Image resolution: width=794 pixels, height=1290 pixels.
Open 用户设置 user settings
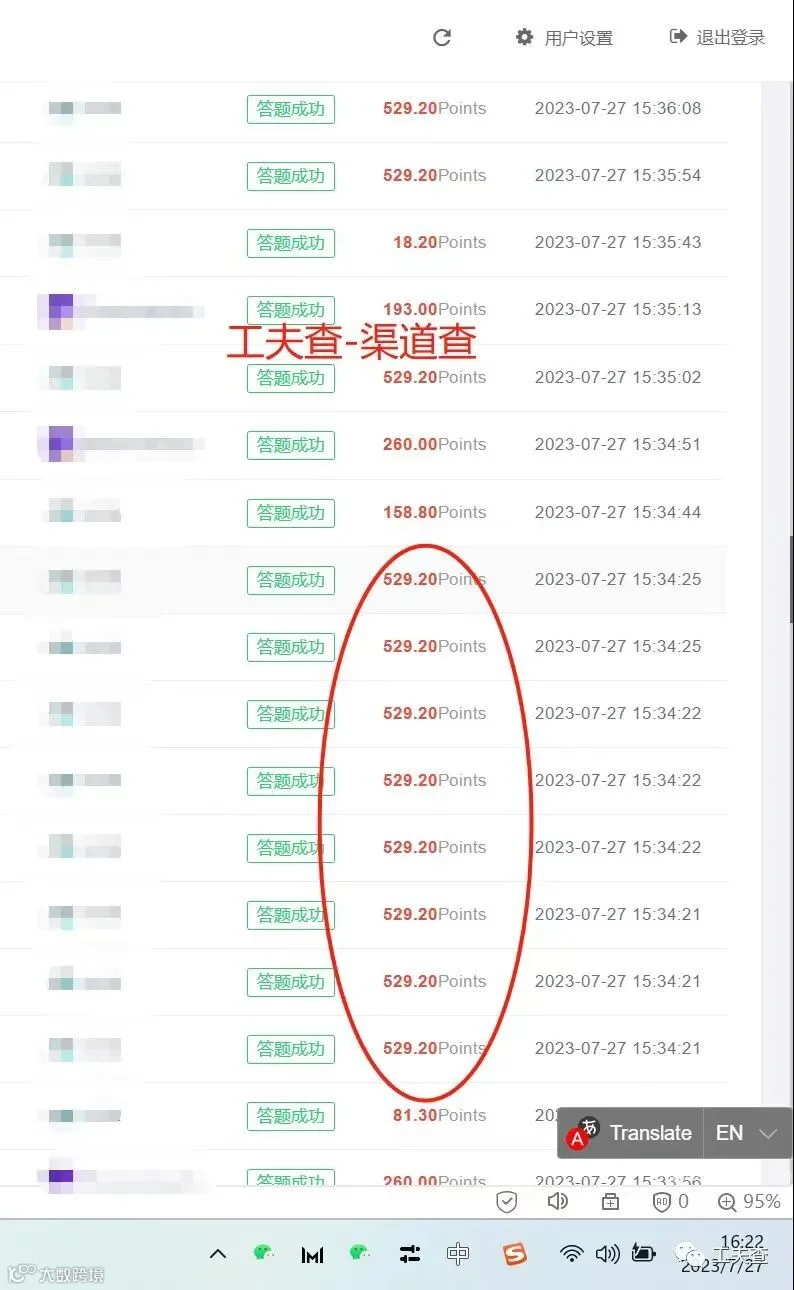click(x=564, y=38)
